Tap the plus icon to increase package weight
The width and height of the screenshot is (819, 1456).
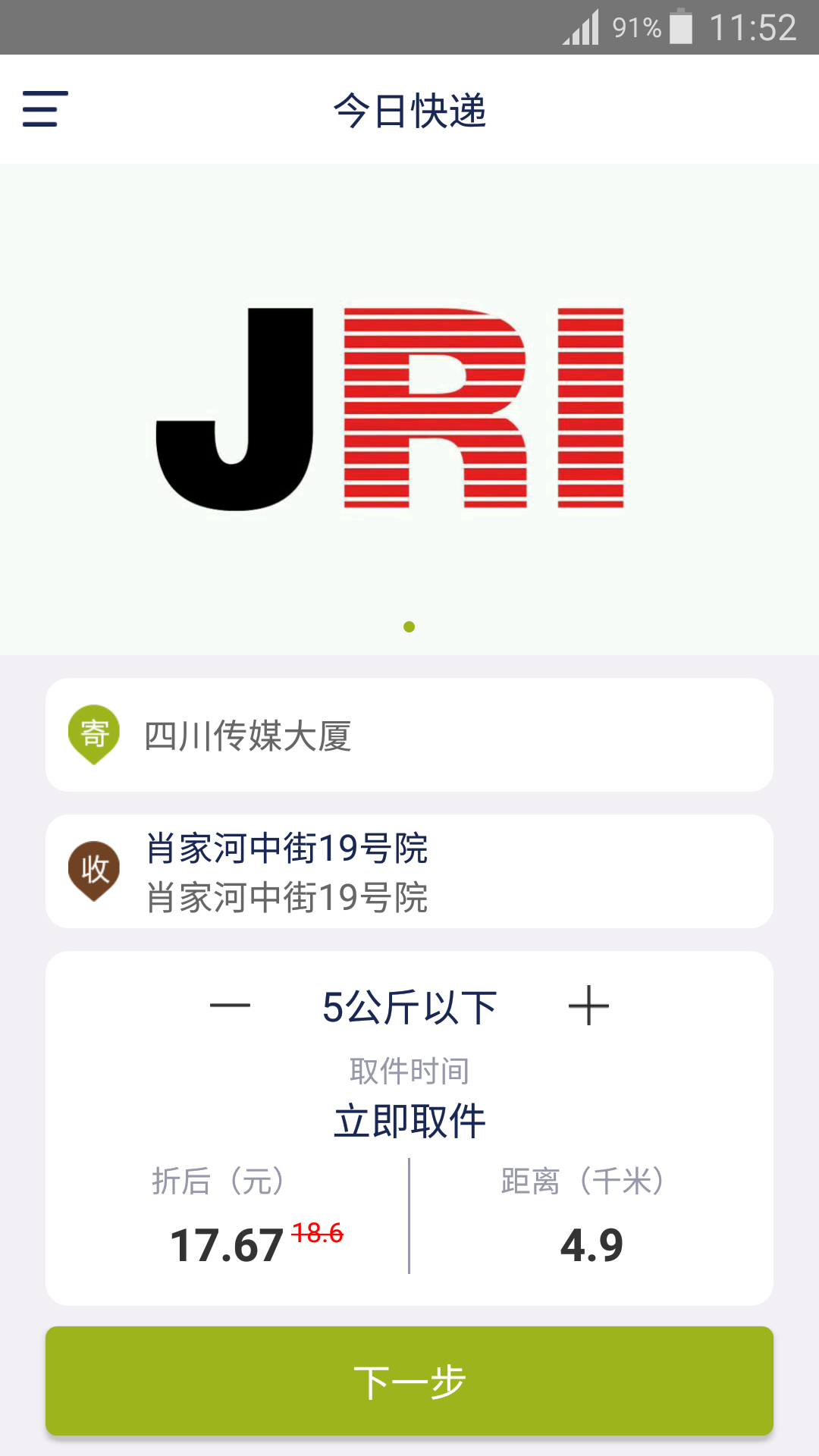[x=590, y=1005]
